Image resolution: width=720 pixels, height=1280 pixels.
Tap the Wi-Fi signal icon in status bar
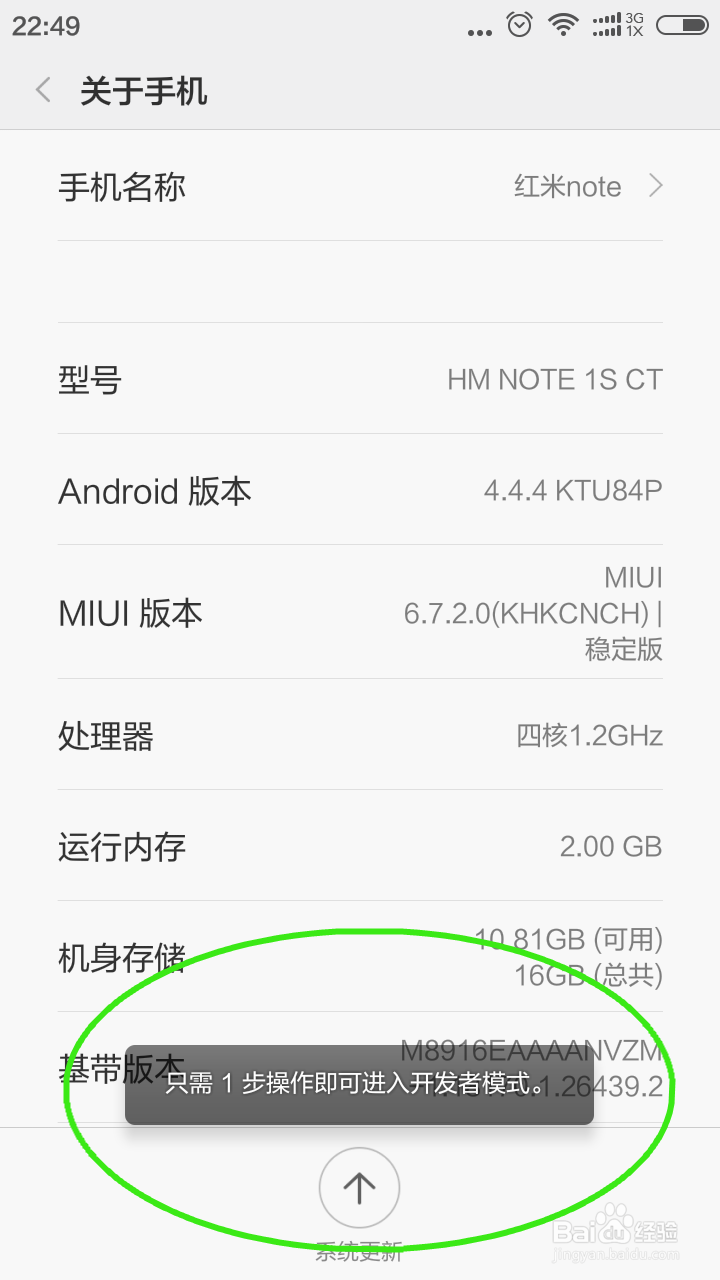pyautogui.click(x=563, y=25)
